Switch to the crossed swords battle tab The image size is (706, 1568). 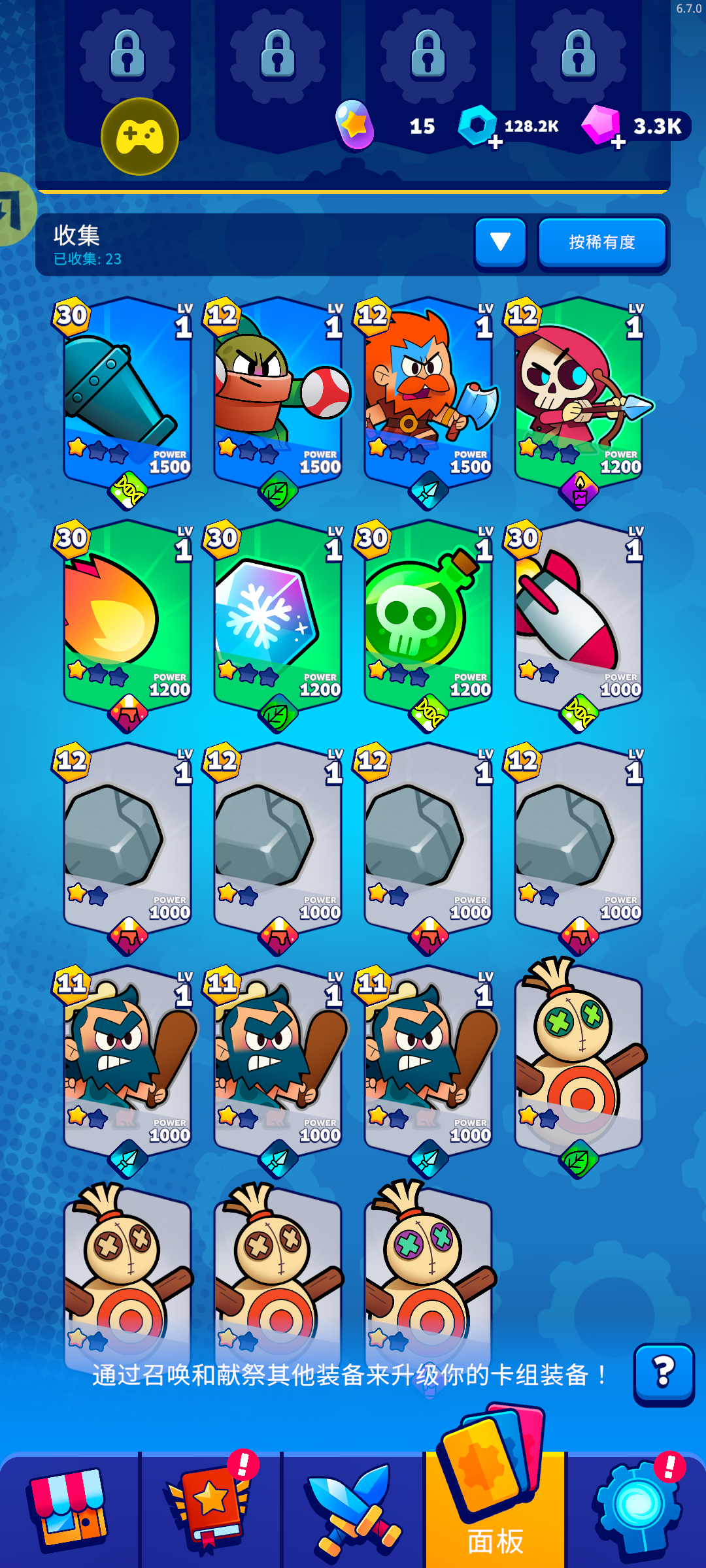[353, 1511]
